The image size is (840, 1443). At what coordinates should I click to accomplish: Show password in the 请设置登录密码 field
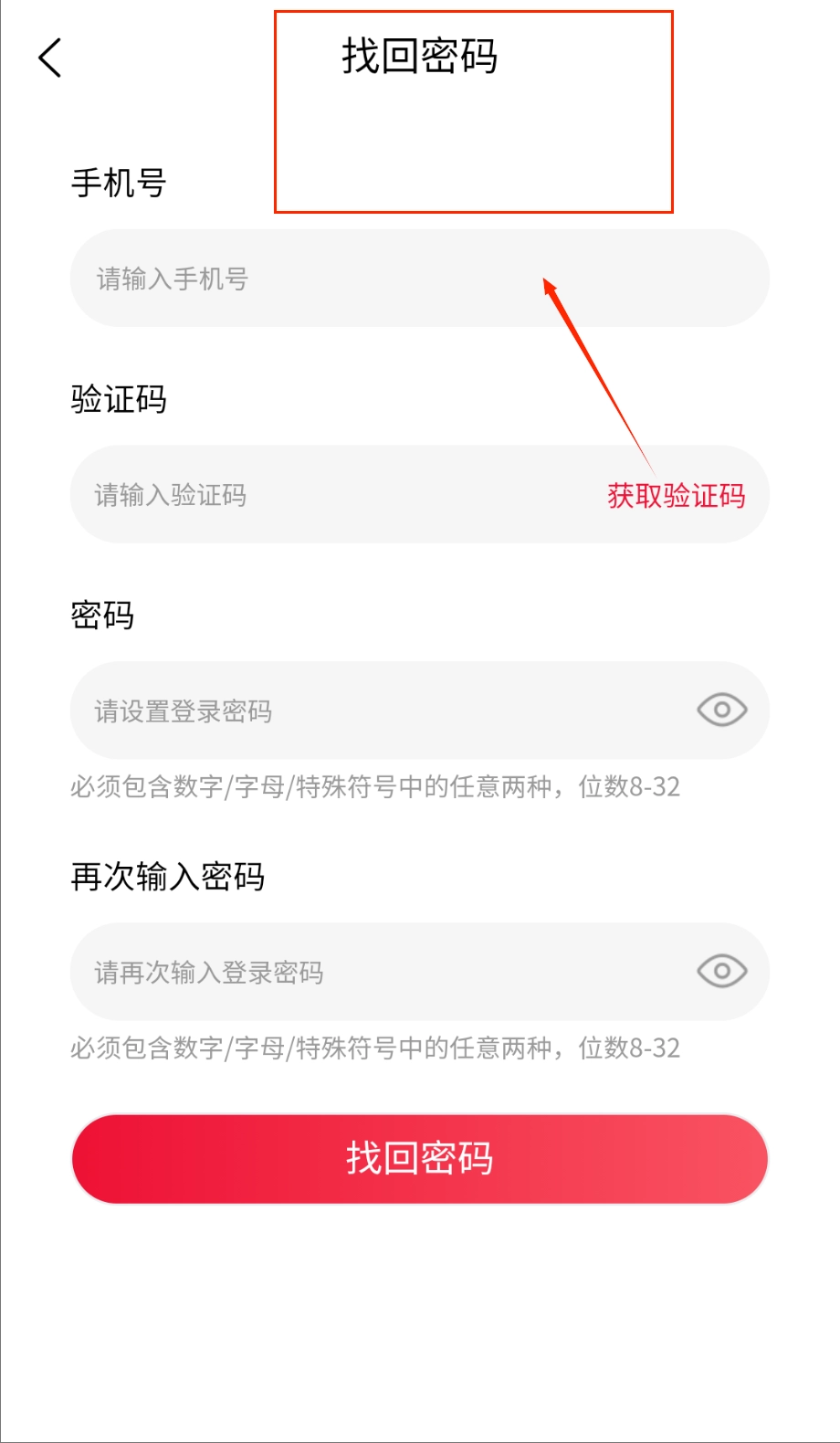click(x=721, y=710)
